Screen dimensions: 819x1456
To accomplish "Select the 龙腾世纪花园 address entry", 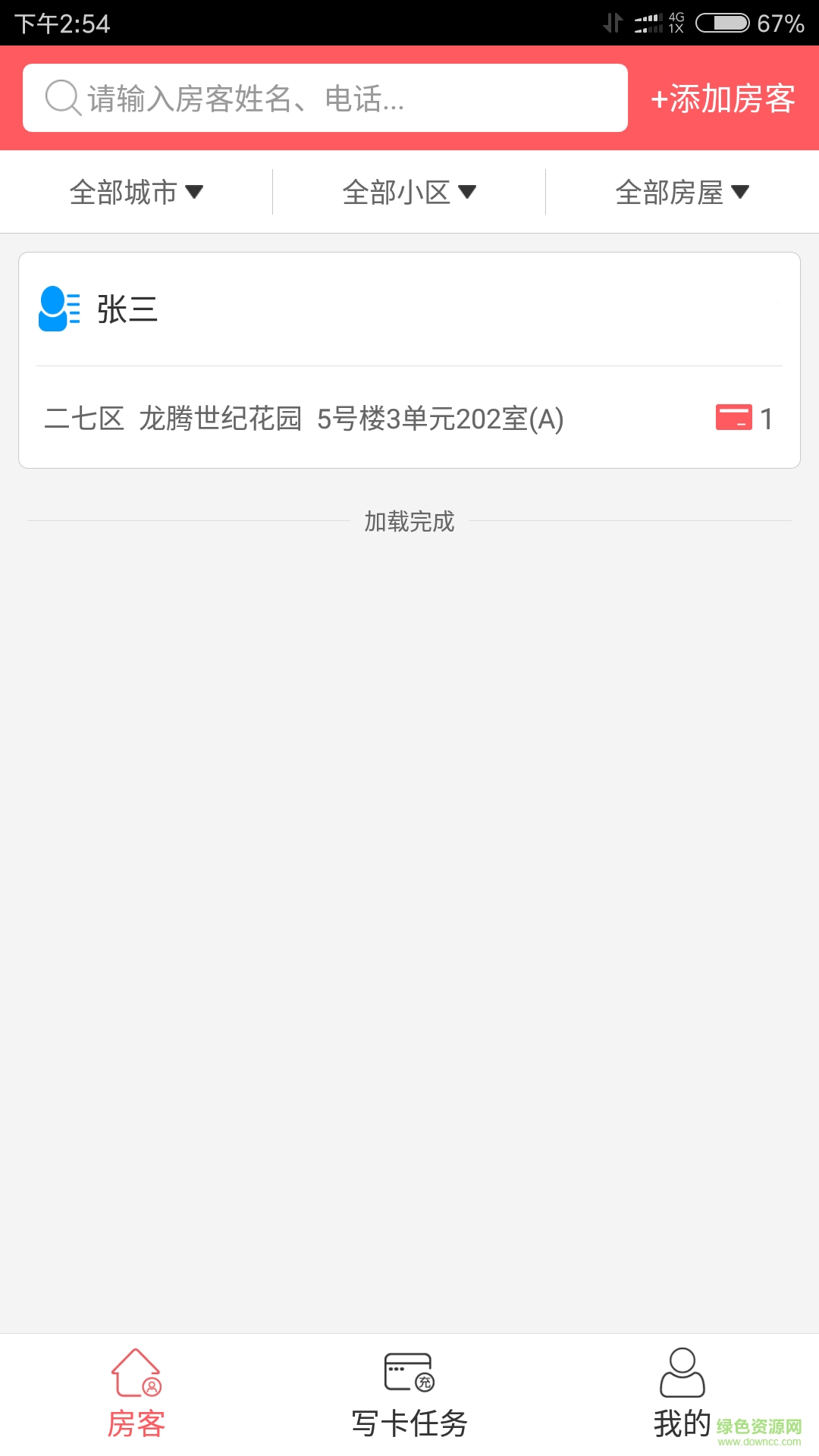I will [303, 418].
